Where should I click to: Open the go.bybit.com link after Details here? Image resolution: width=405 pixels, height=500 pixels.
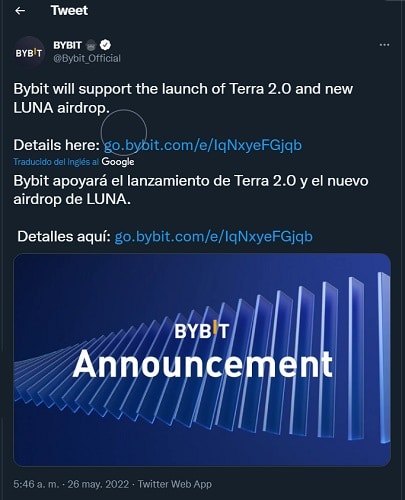point(203,145)
